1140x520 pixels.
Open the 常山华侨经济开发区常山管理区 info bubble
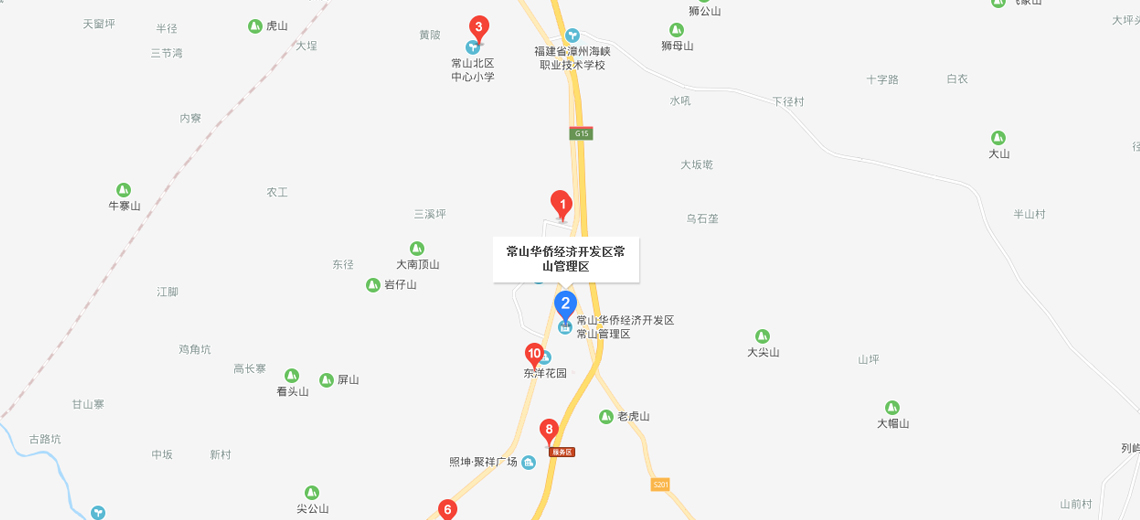(x=565, y=259)
